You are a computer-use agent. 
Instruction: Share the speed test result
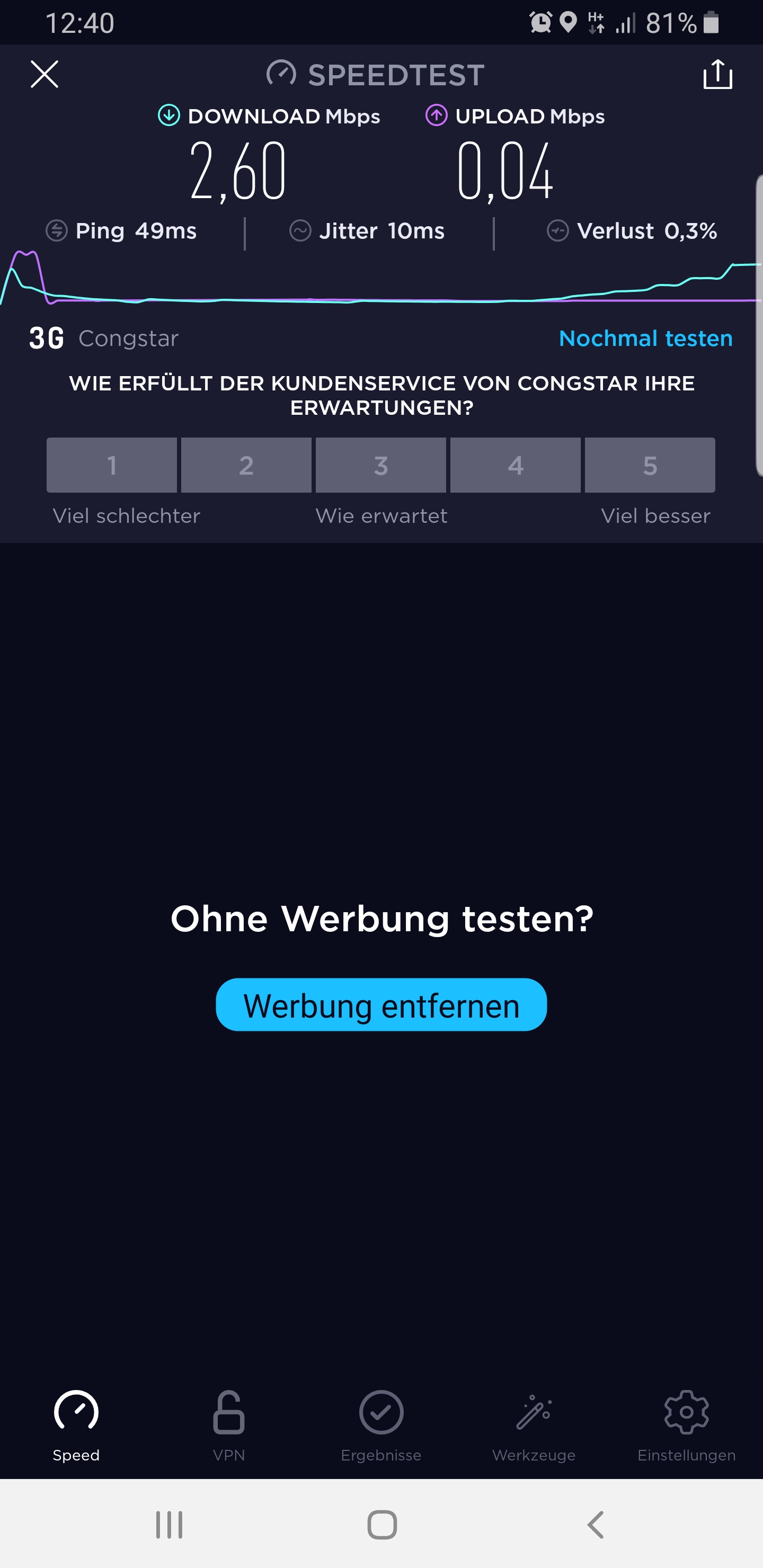click(717, 74)
